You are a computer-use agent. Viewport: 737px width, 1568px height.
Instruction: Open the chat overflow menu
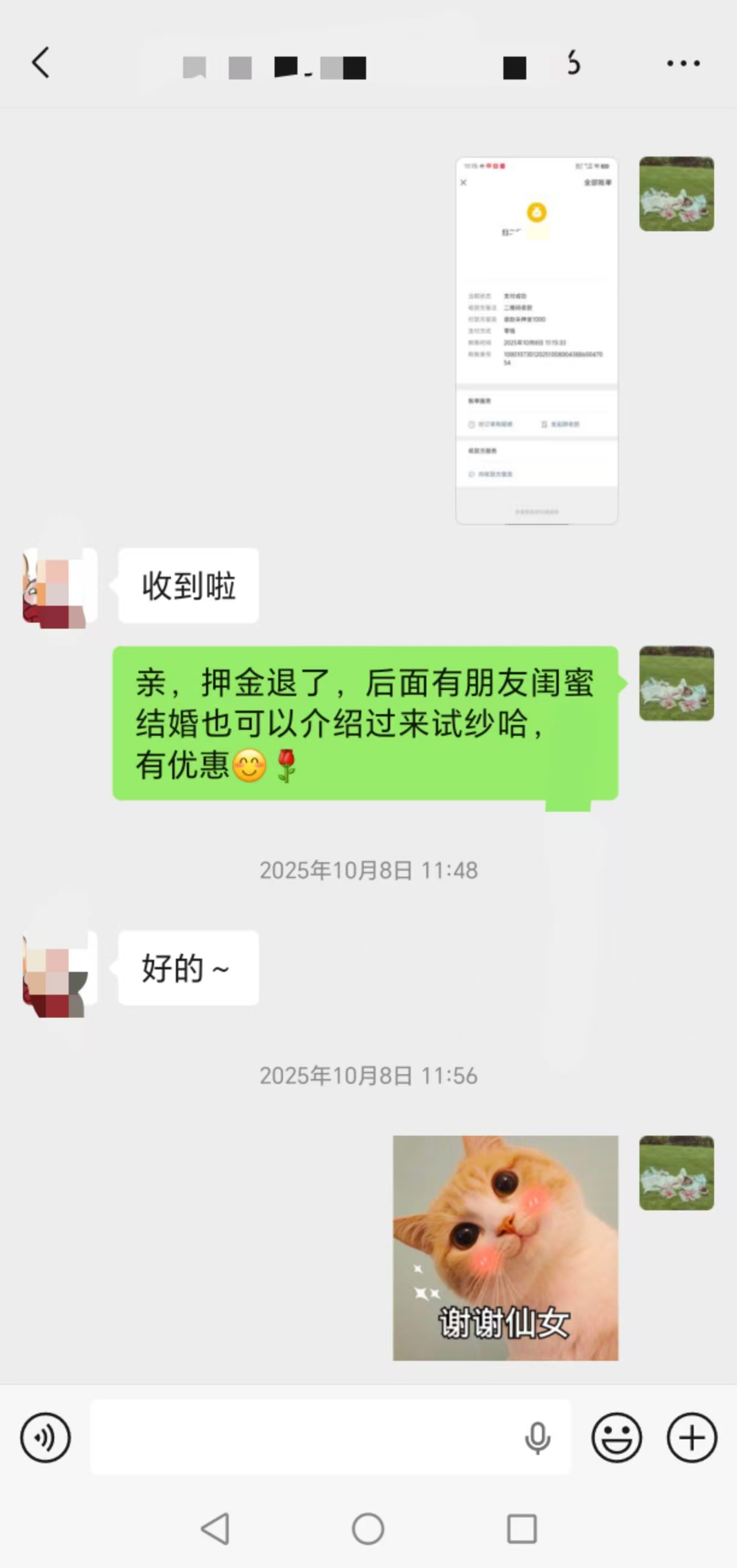(x=683, y=63)
